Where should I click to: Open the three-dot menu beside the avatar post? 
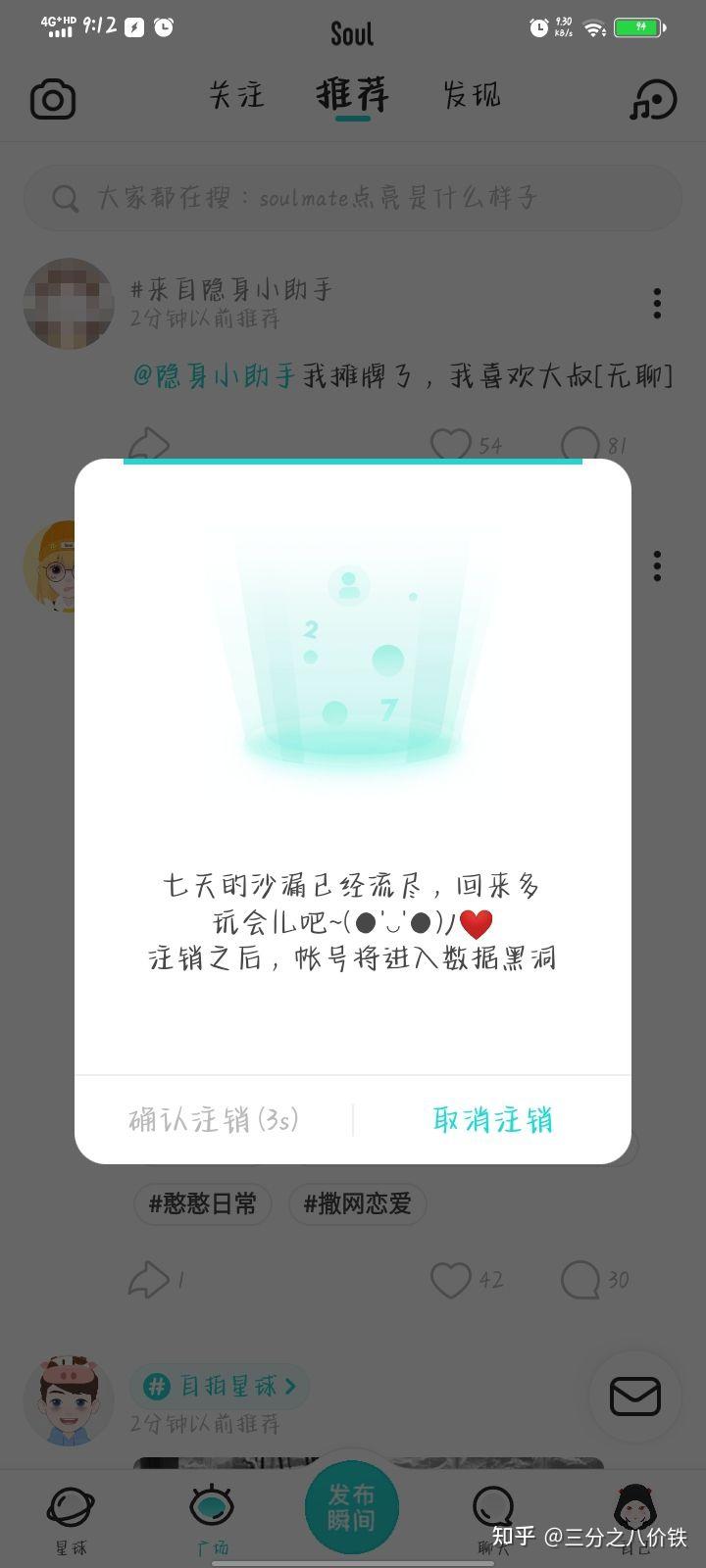(x=656, y=565)
